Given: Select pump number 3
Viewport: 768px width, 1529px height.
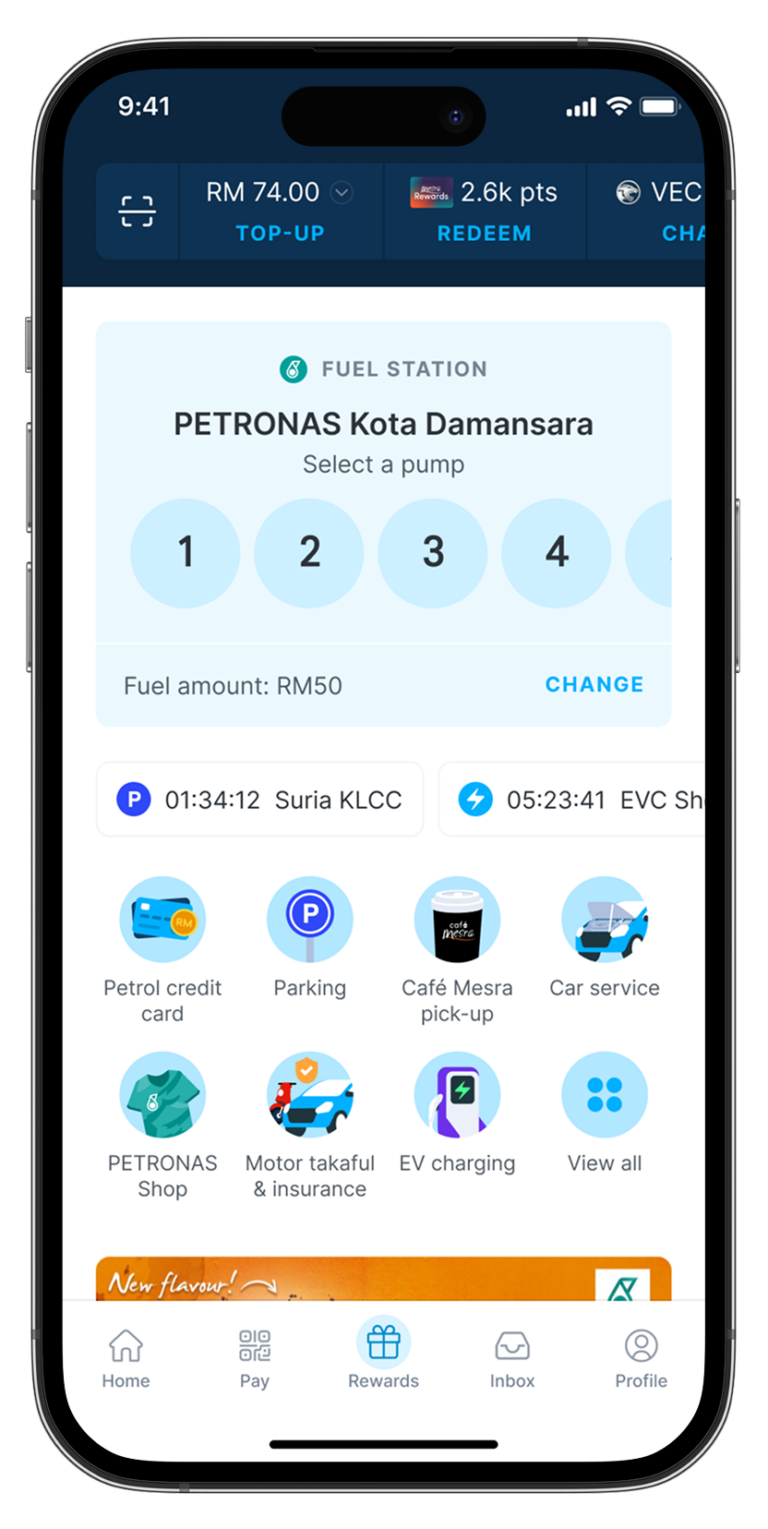Looking at the screenshot, I should (x=432, y=552).
